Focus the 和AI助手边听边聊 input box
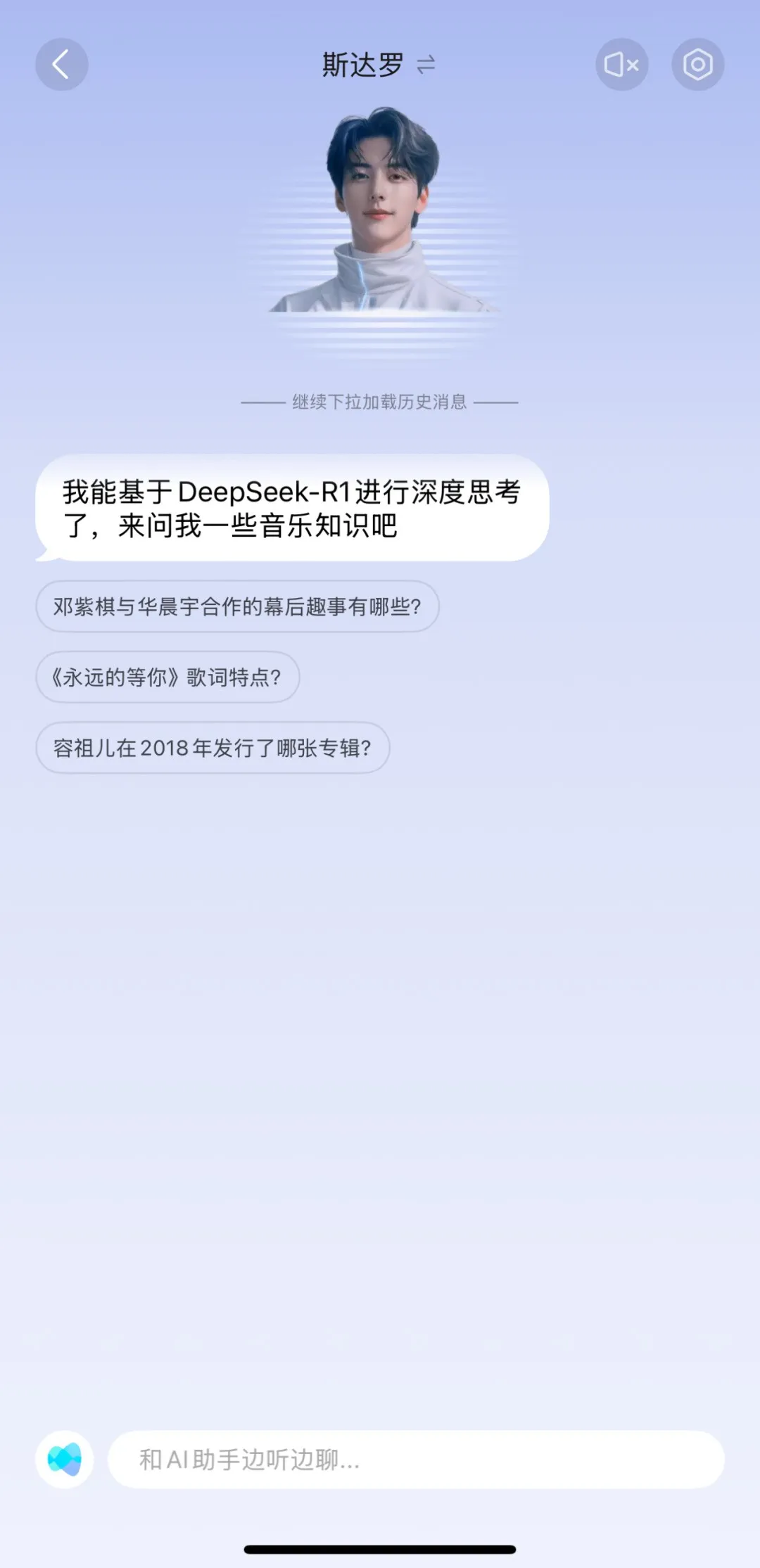The height and width of the screenshot is (1568, 760). pyautogui.click(x=415, y=1460)
